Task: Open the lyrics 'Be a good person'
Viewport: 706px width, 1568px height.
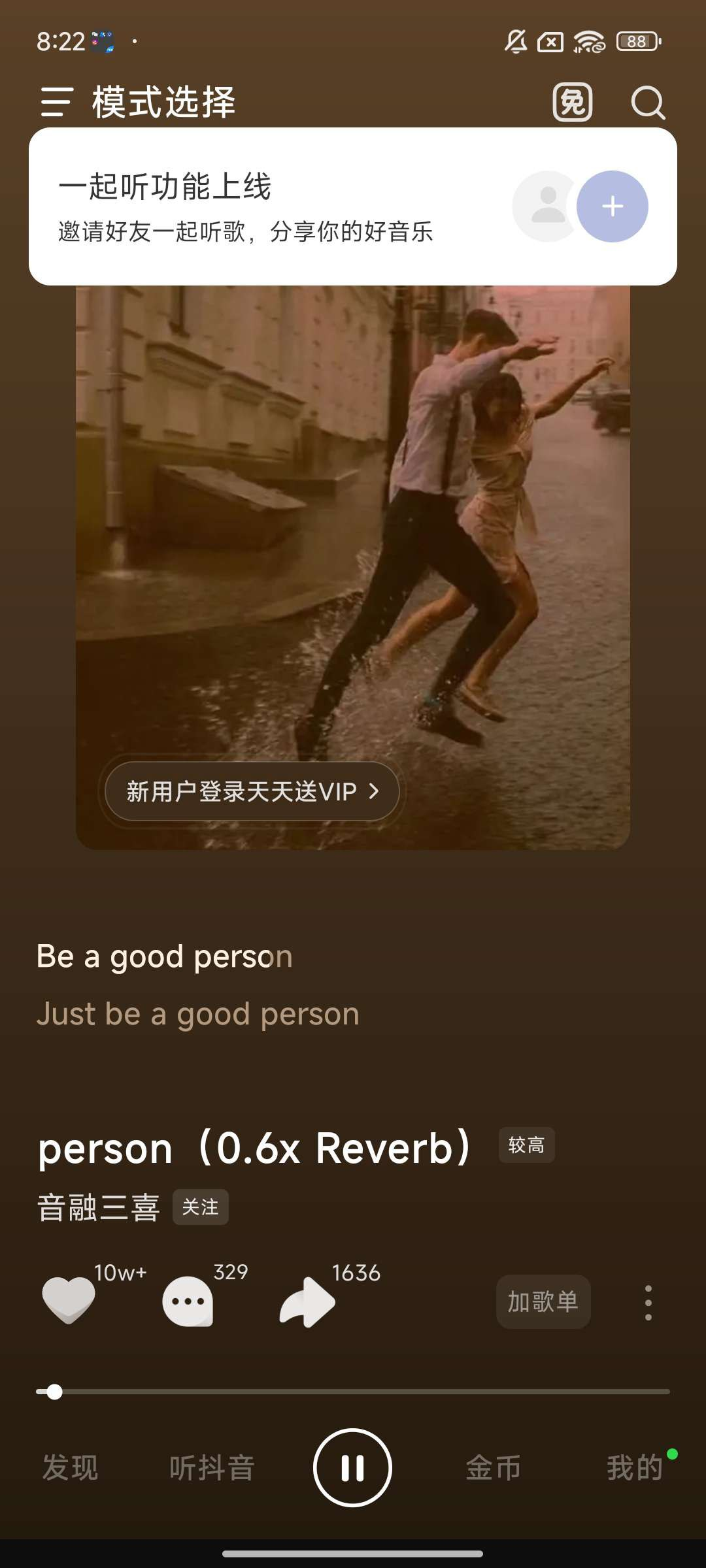Action: (165, 956)
